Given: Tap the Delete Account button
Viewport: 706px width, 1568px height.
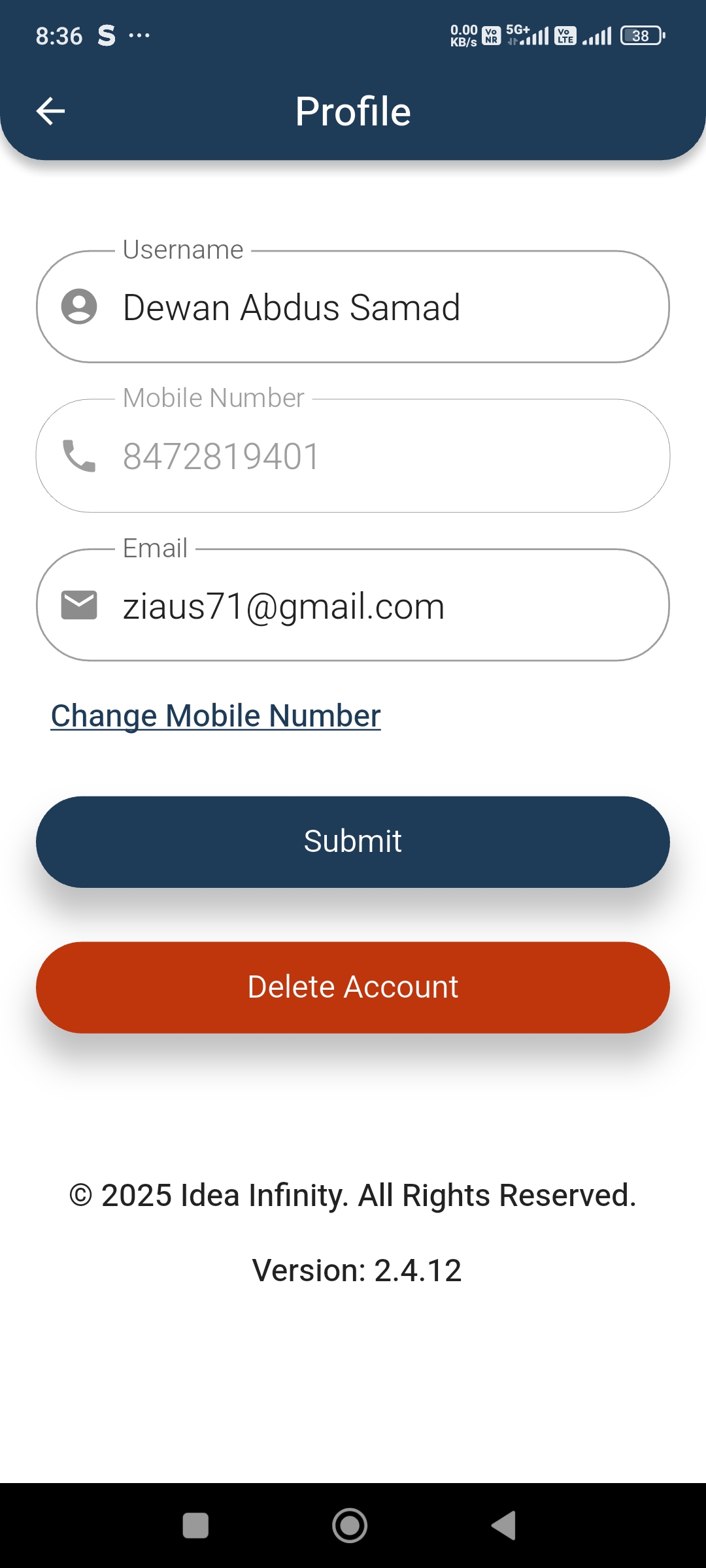Looking at the screenshot, I should (353, 987).
